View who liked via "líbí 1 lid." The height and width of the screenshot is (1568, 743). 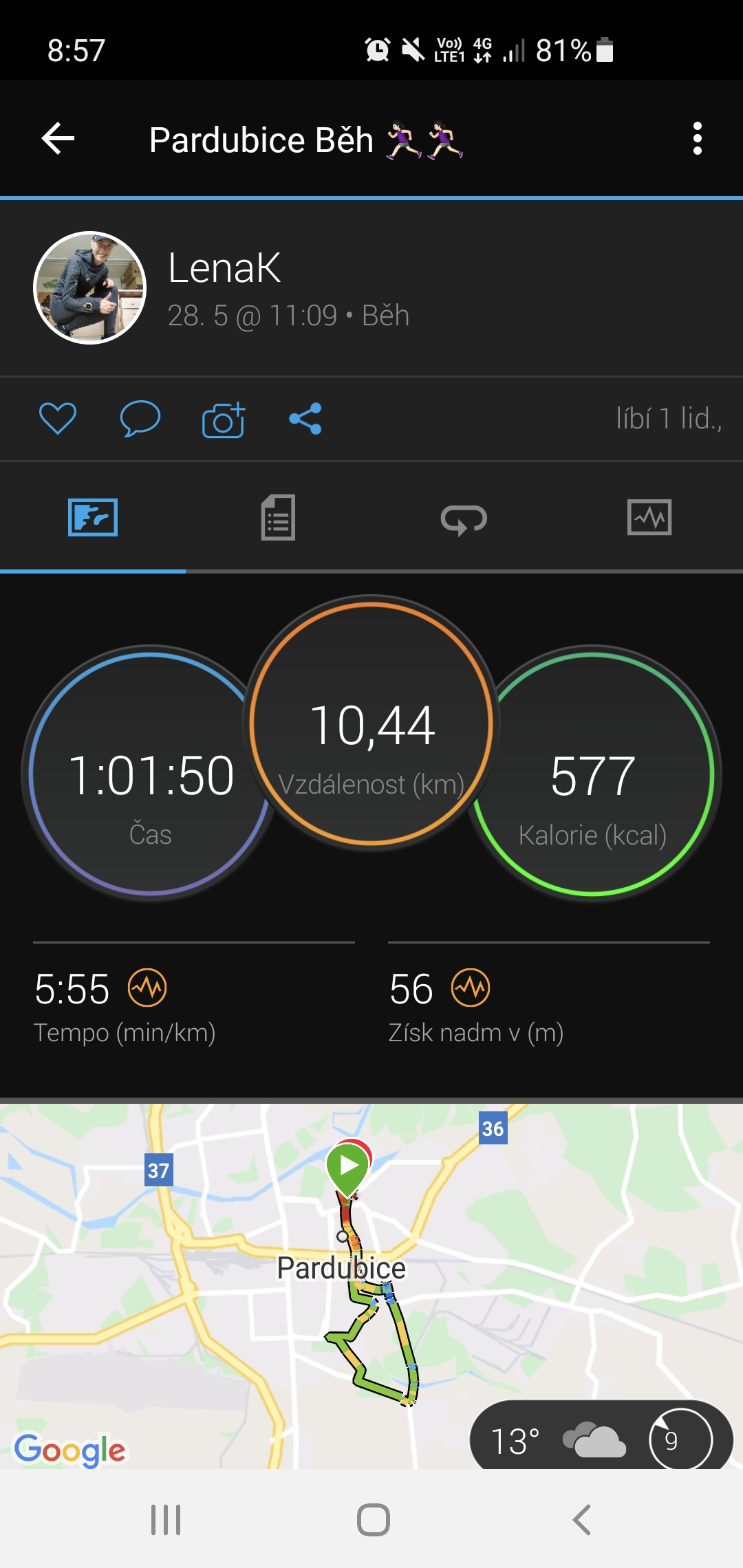(669, 418)
